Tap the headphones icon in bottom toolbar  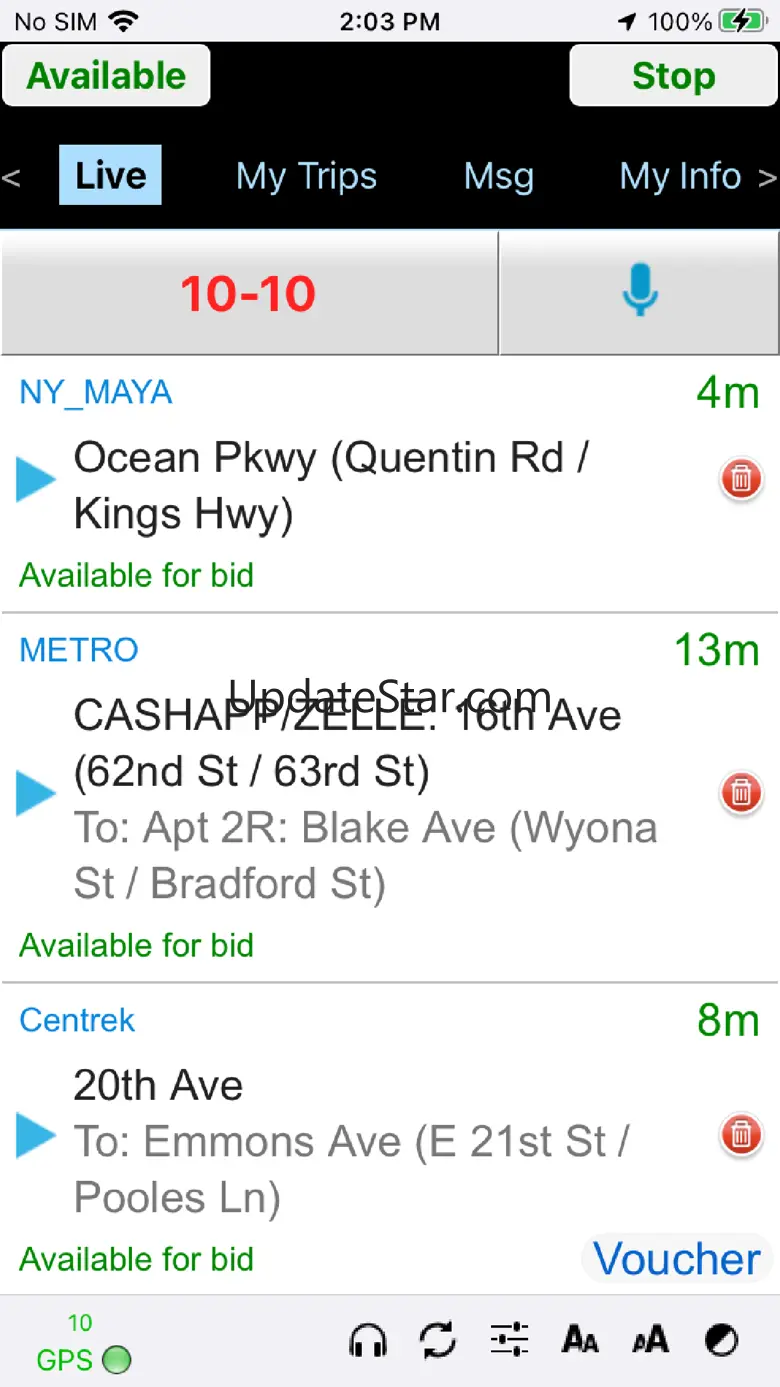(368, 1339)
